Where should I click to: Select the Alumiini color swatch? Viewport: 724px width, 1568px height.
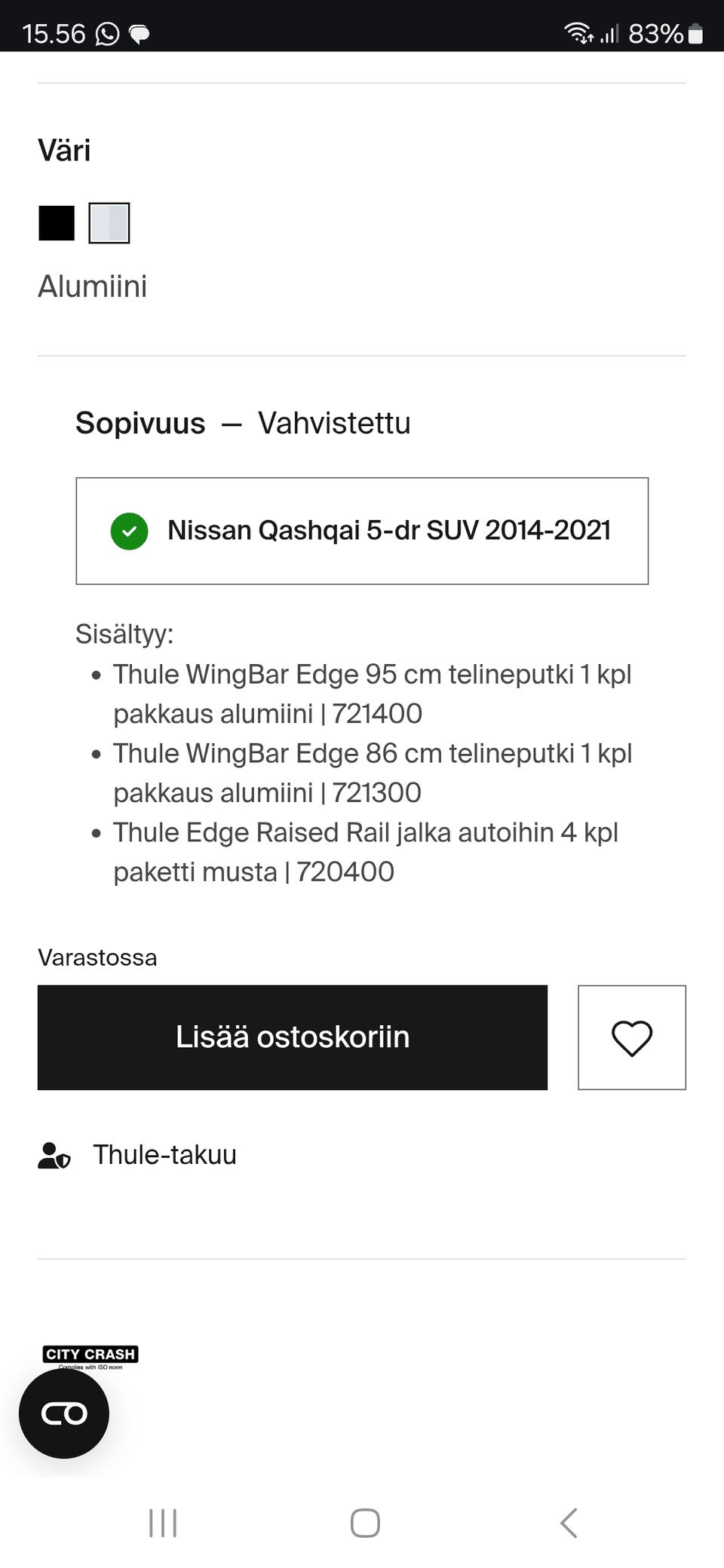point(109,222)
